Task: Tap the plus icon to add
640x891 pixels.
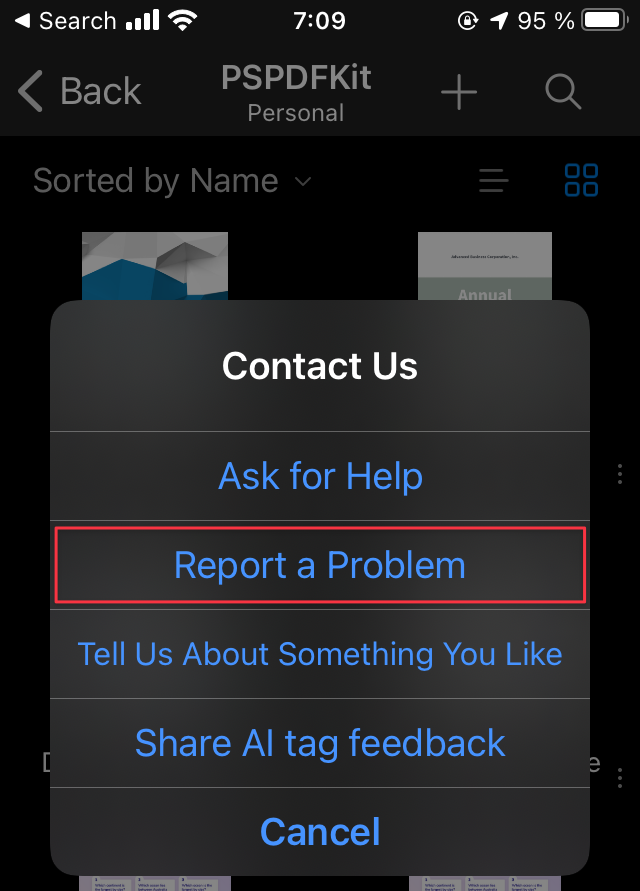Action: [459, 92]
